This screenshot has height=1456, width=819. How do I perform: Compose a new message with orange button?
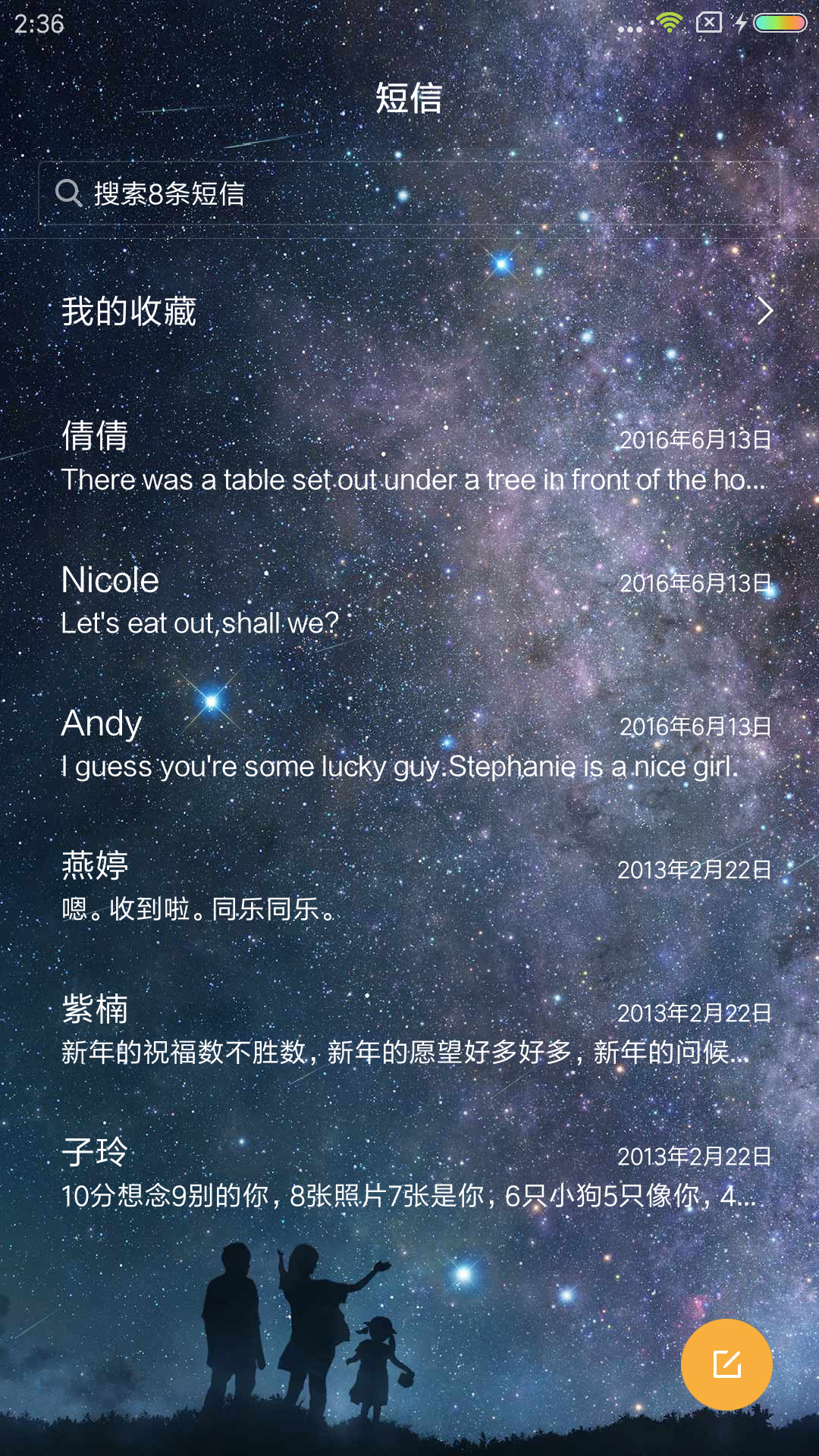726,1364
